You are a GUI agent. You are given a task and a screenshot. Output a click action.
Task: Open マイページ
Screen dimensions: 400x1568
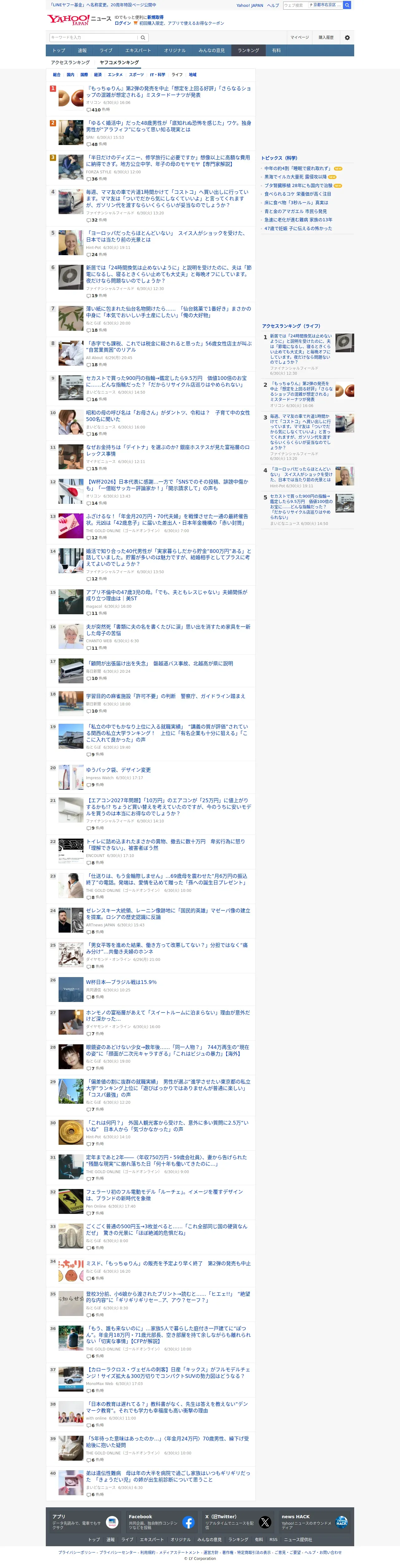click(x=299, y=37)
